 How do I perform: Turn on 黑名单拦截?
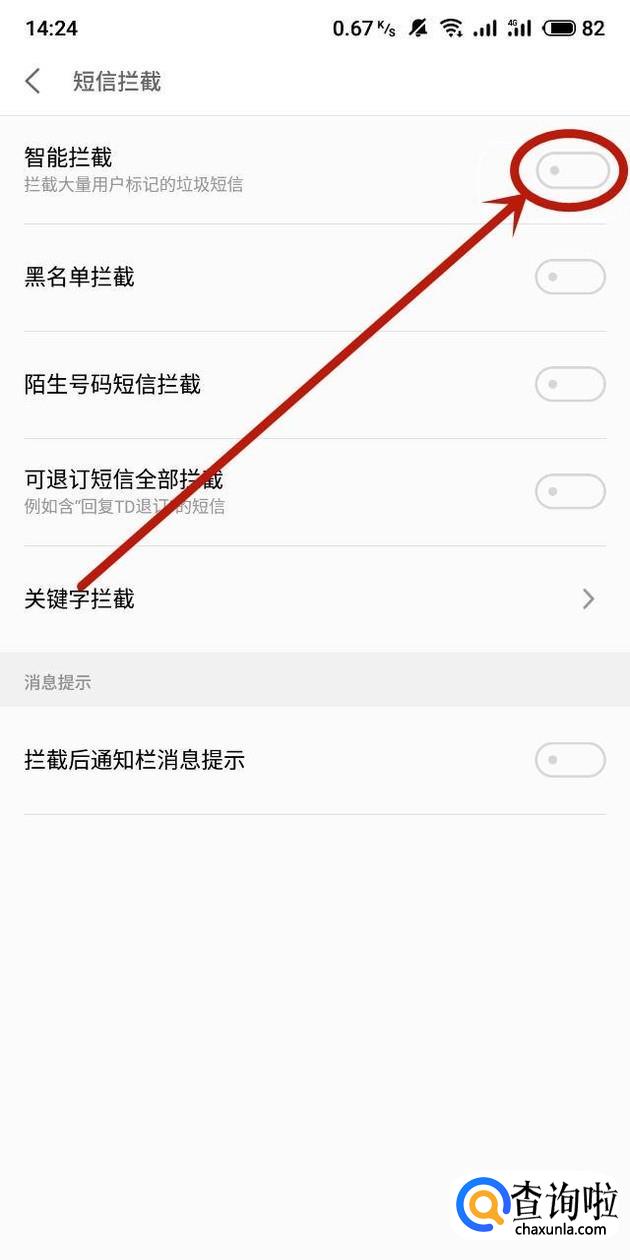point(570,277)
